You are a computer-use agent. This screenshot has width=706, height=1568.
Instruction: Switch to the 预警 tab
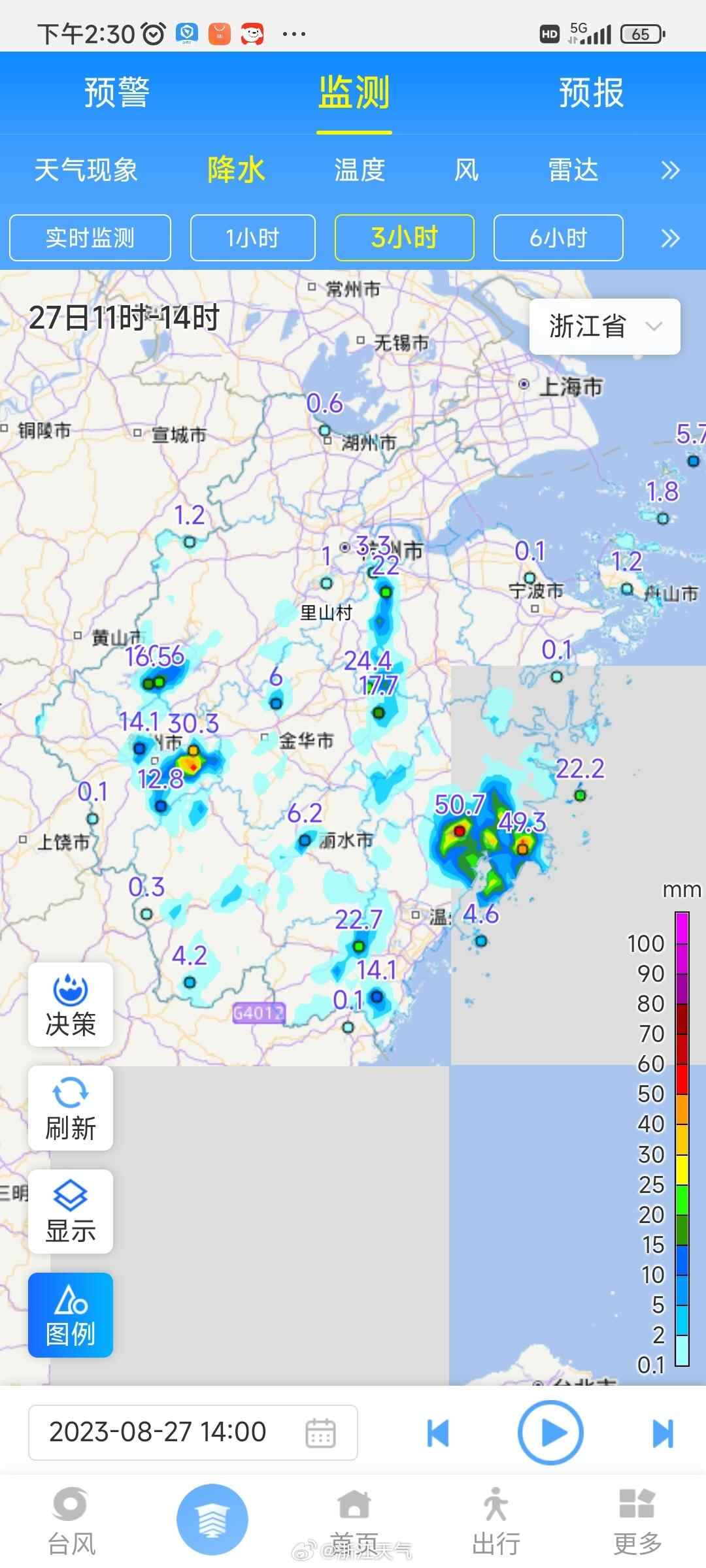[x=117, y=92]
